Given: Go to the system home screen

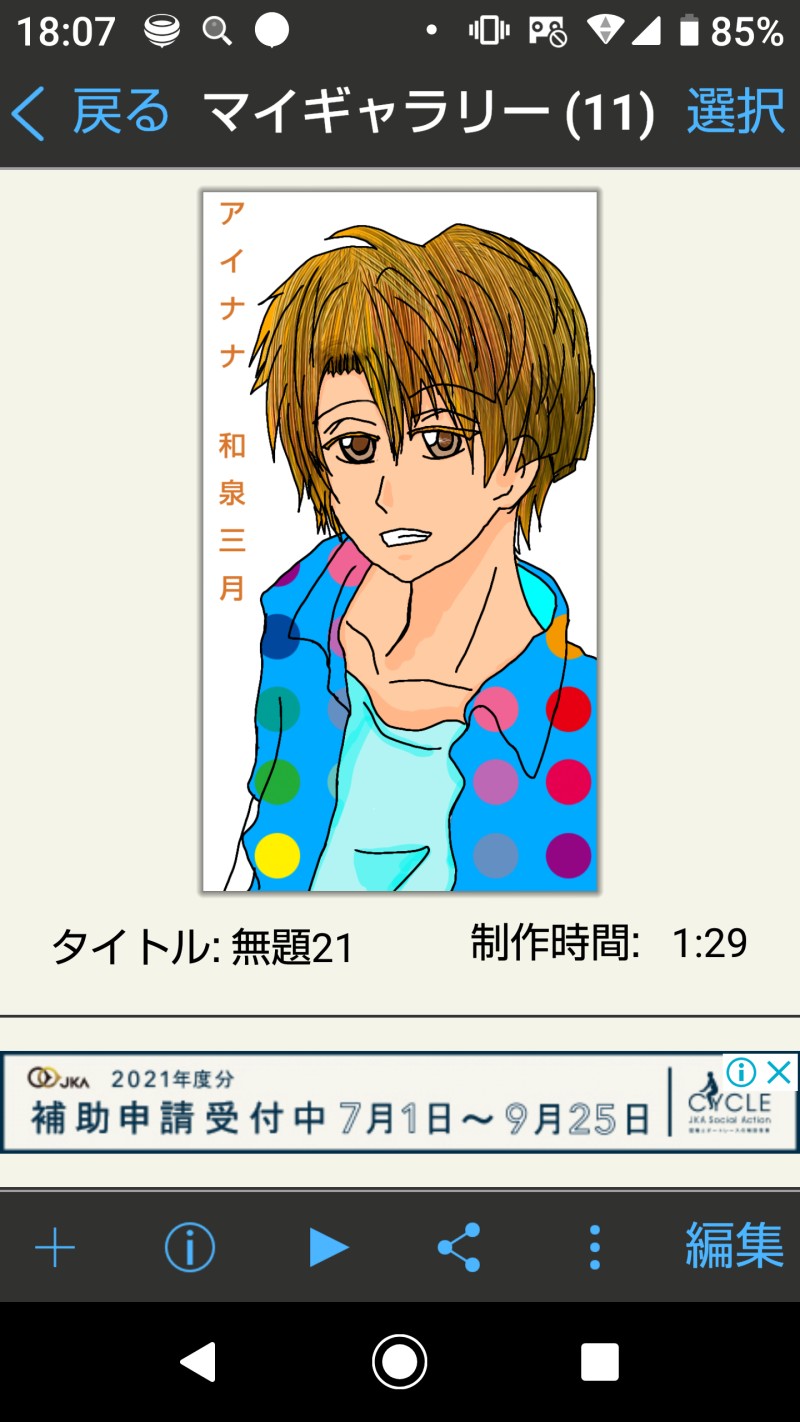Looking at the screenshot, I should (x=400, y=1362).
